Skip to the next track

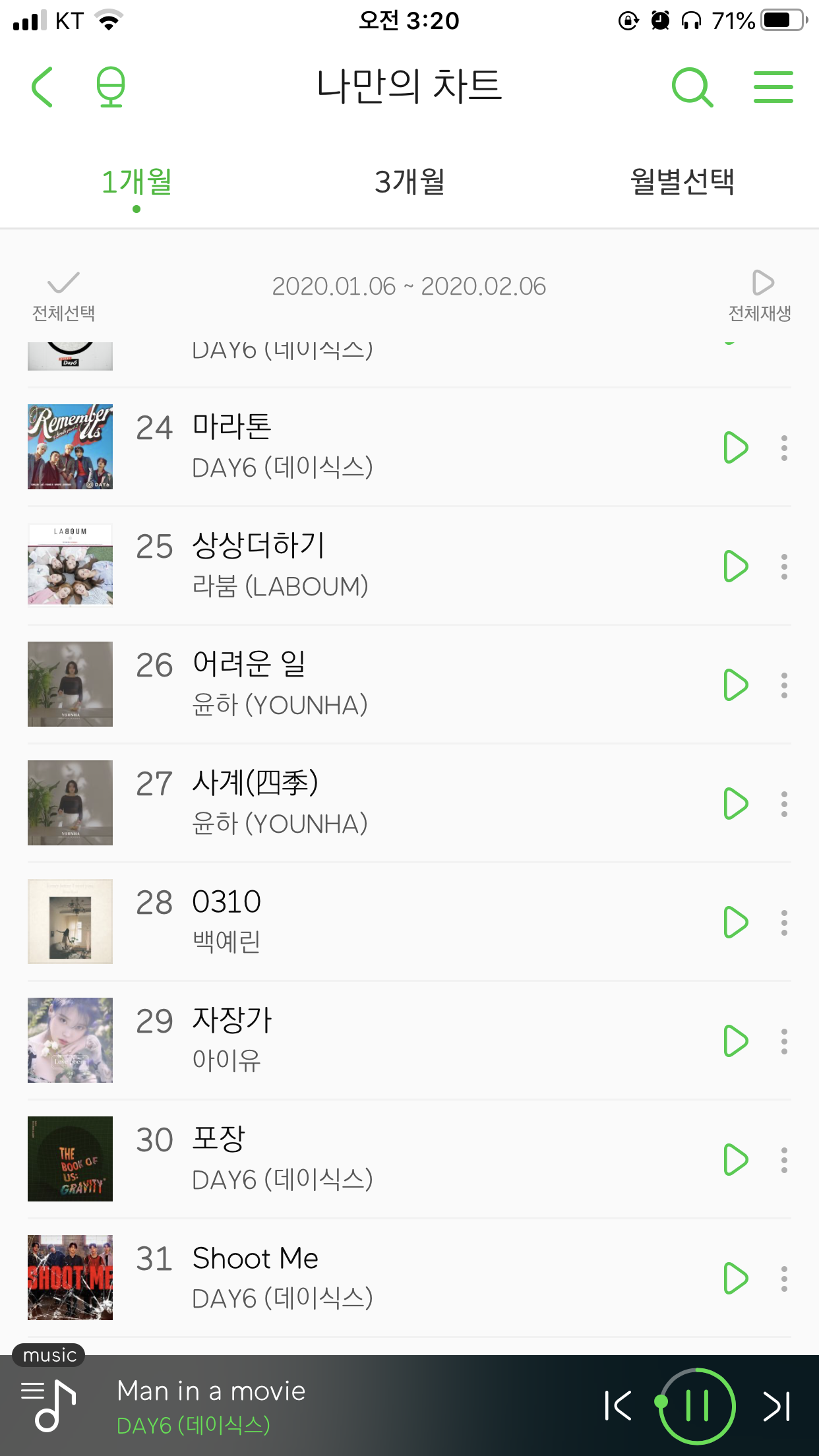click(776, 1406)
